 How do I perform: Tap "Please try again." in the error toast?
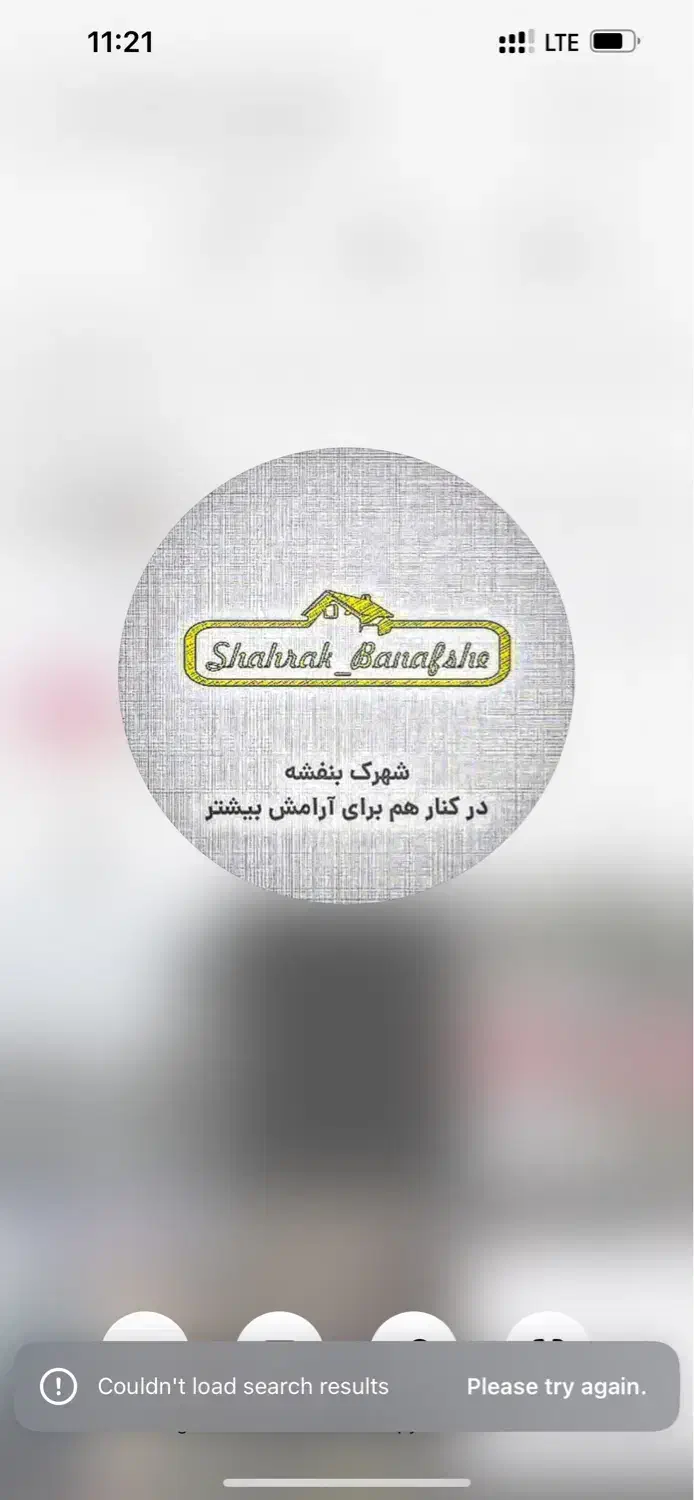[556, 1387]
